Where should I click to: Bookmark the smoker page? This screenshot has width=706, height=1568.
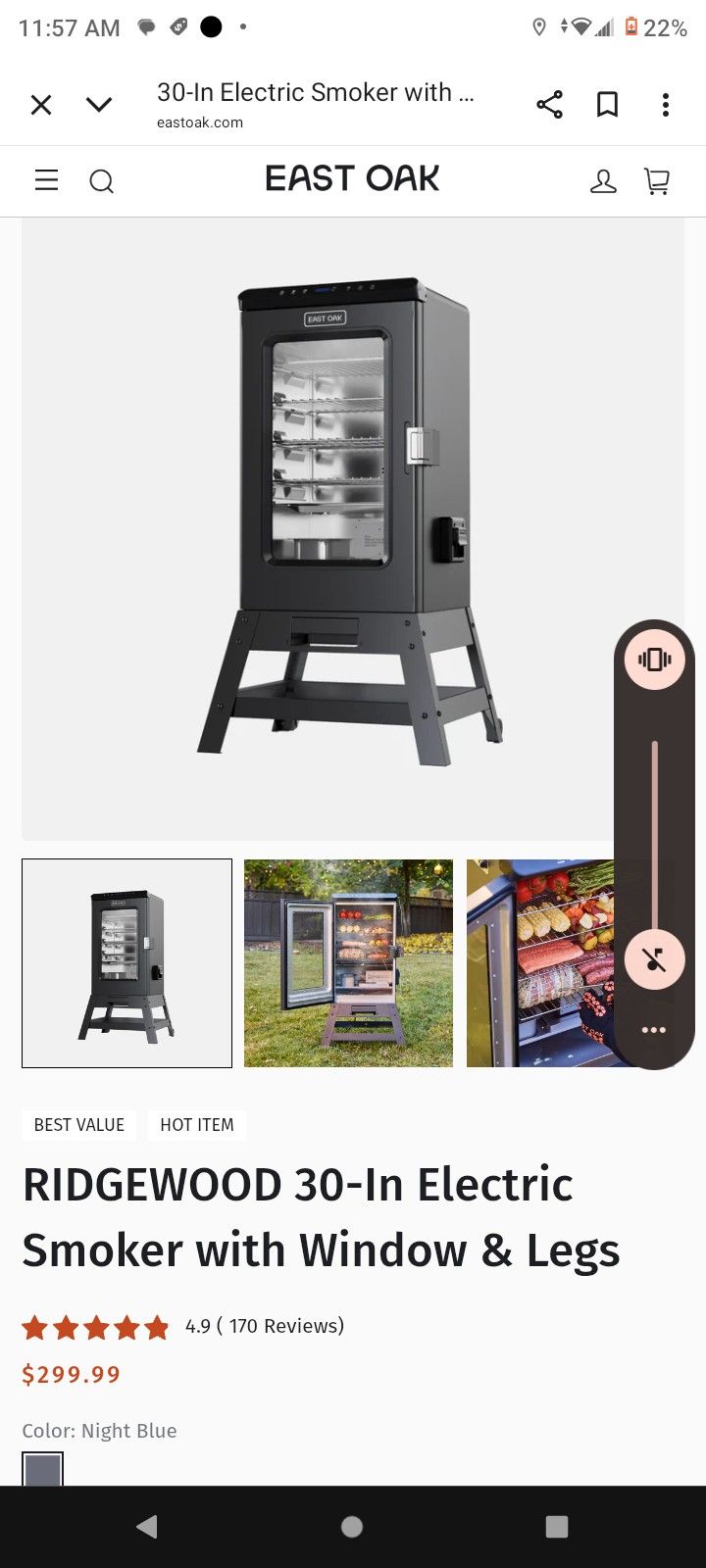point(606,103)
